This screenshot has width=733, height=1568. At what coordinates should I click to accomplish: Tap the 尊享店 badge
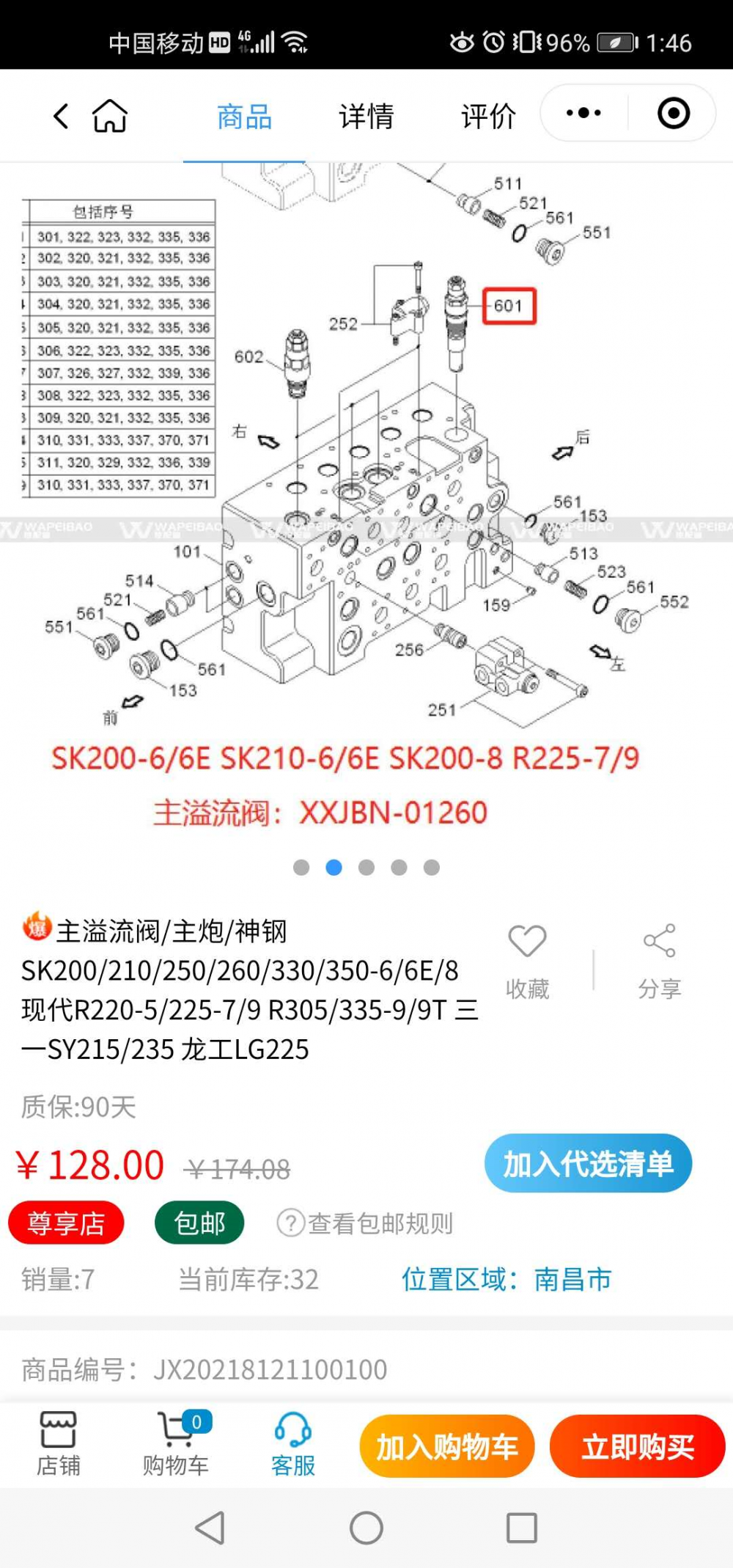coord(66,1223)
